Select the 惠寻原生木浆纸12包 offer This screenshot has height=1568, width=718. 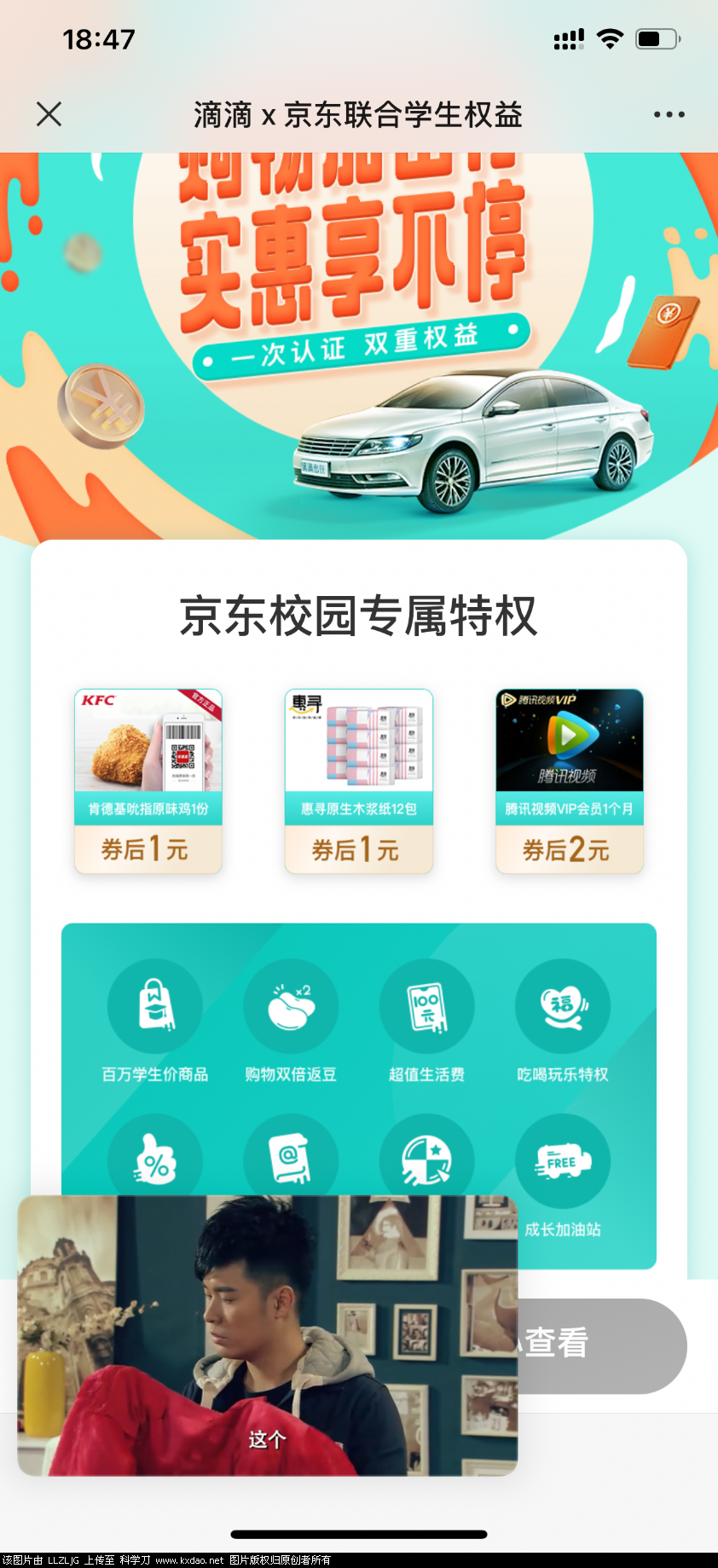click(x=359, y=780)
